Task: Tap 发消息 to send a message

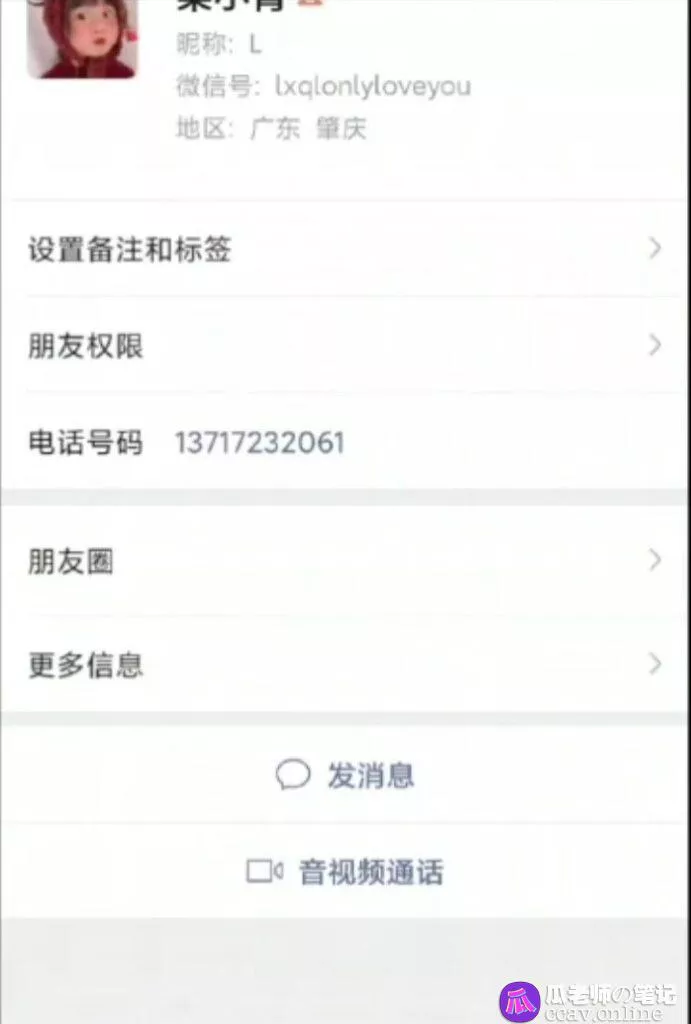Action: 346,775
